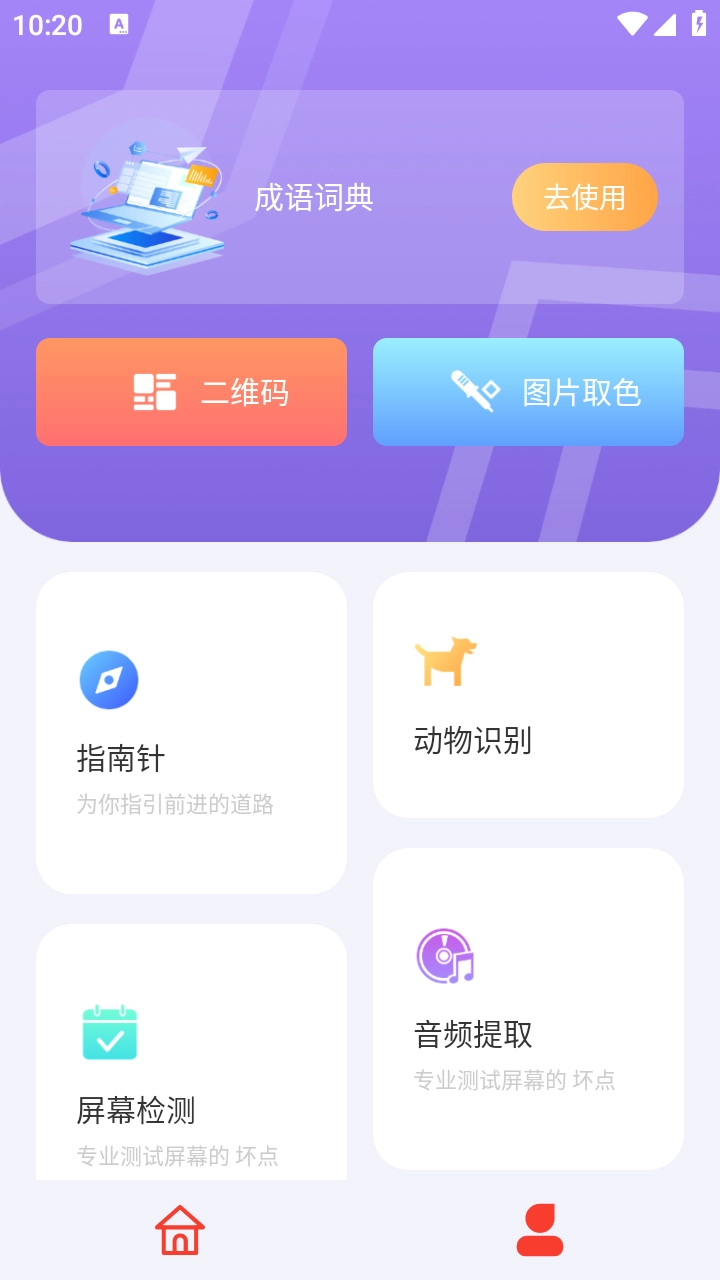Open the 动物识别 card

tap(528, 695)
